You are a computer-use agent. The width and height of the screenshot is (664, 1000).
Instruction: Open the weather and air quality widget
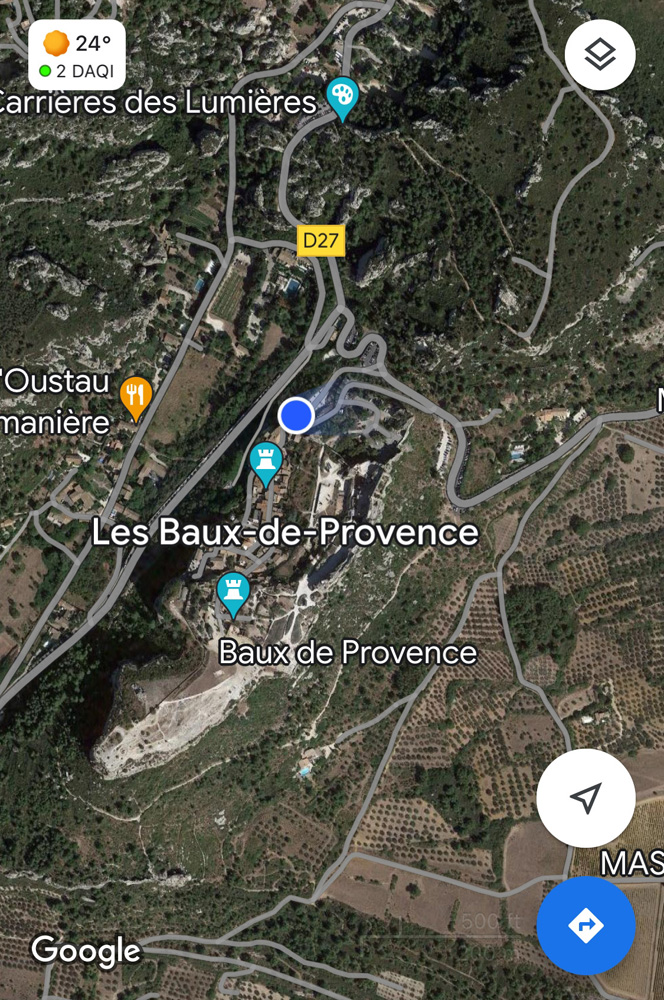[78, 55]
